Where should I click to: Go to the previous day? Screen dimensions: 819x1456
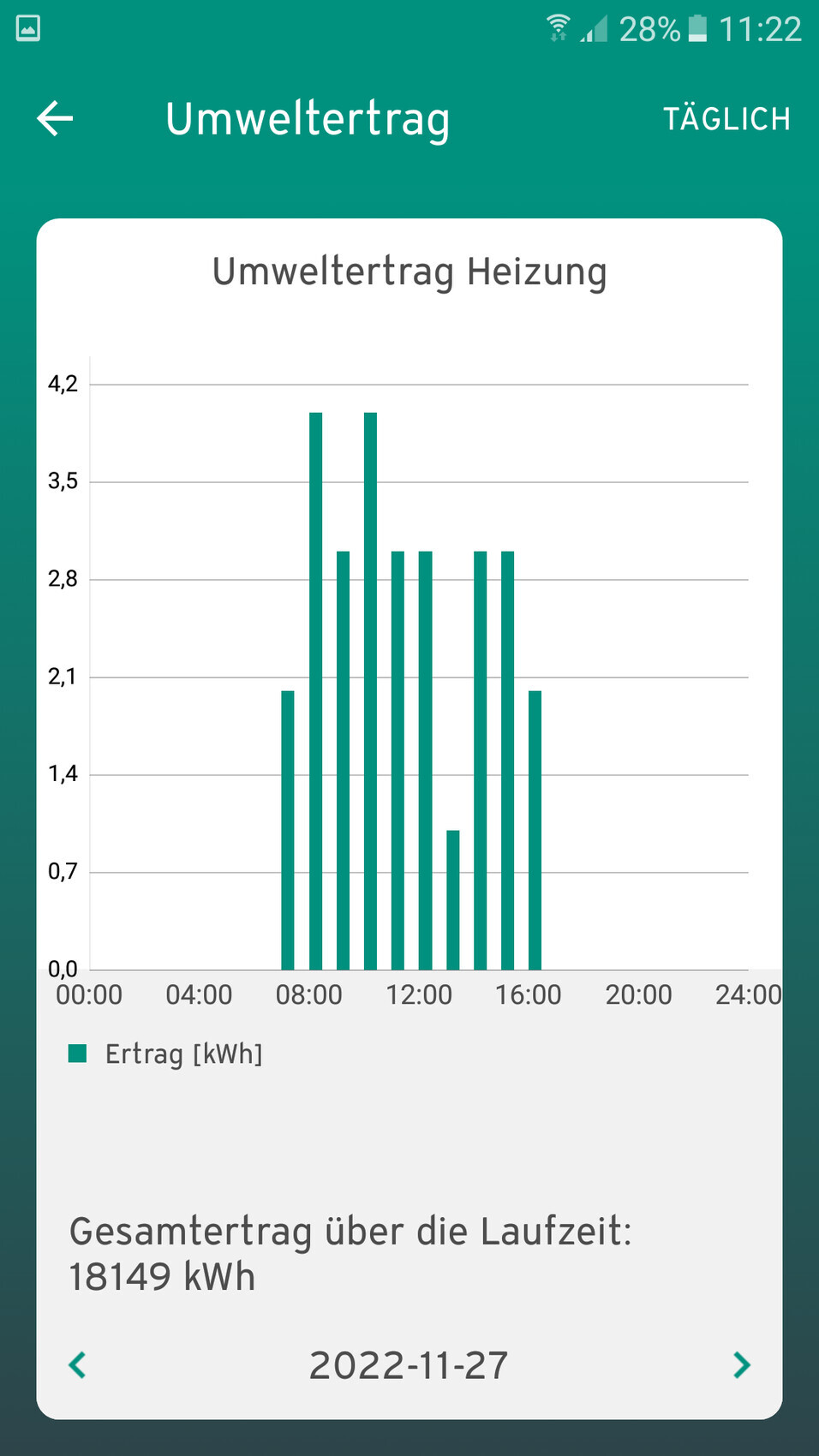tap(77, 1364)
